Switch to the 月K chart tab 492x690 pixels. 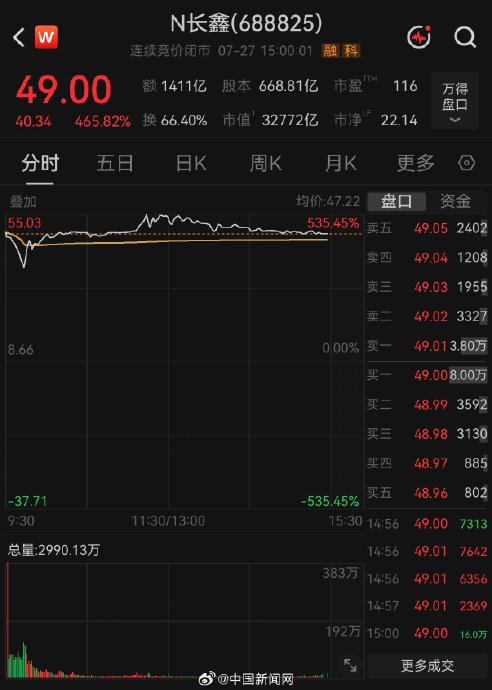(x=341, y=163)
